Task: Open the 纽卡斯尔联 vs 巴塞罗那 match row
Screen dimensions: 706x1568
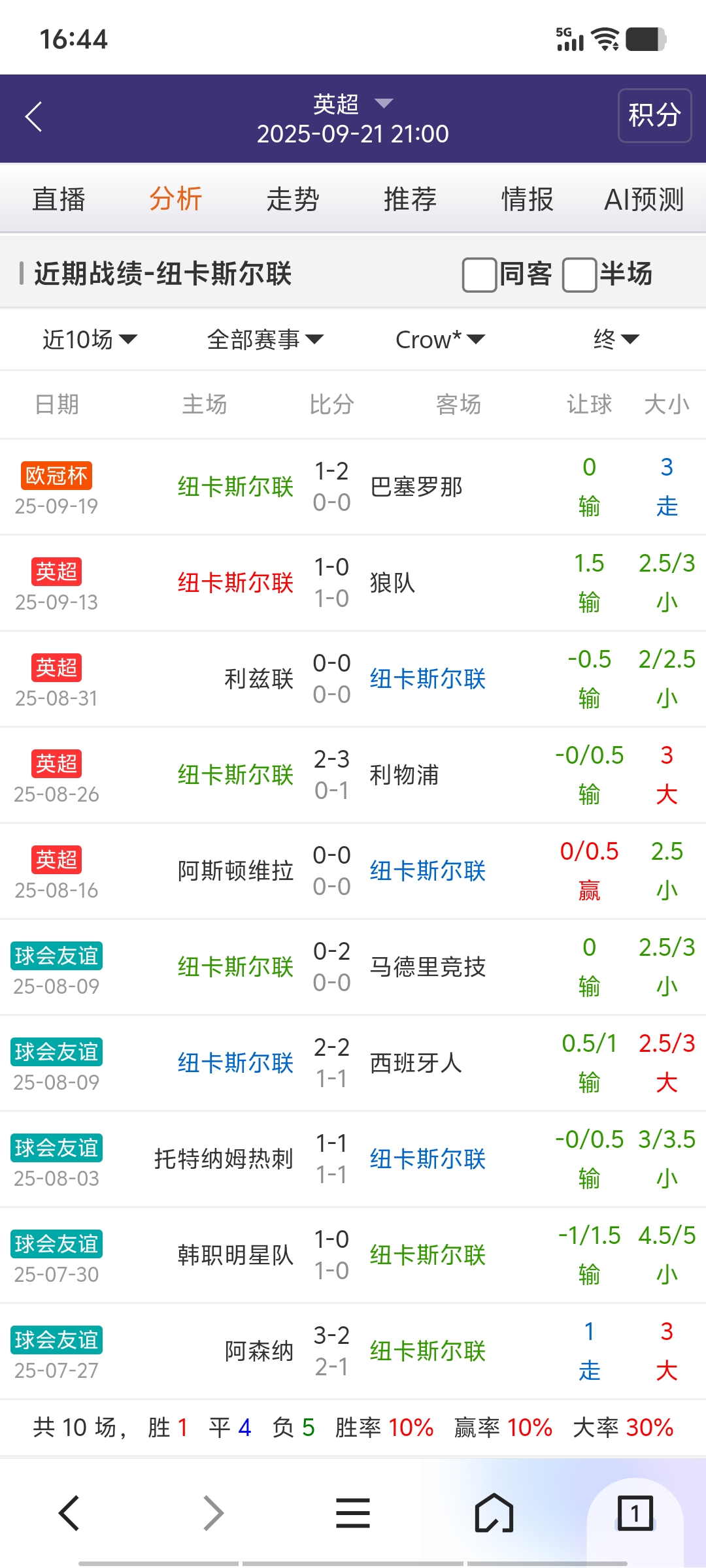Action: (x=353, y=487)
